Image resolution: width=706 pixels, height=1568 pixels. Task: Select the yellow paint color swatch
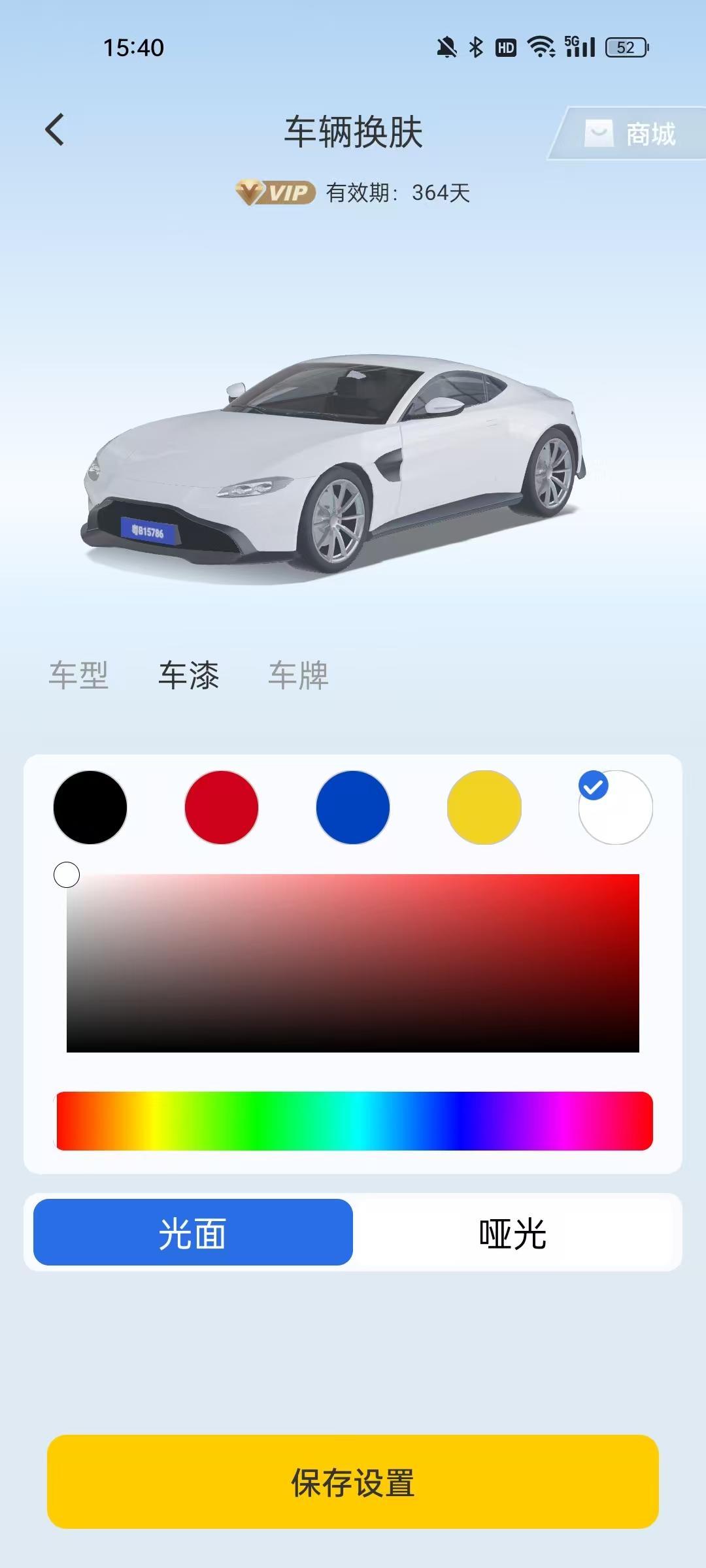point(483,806)
